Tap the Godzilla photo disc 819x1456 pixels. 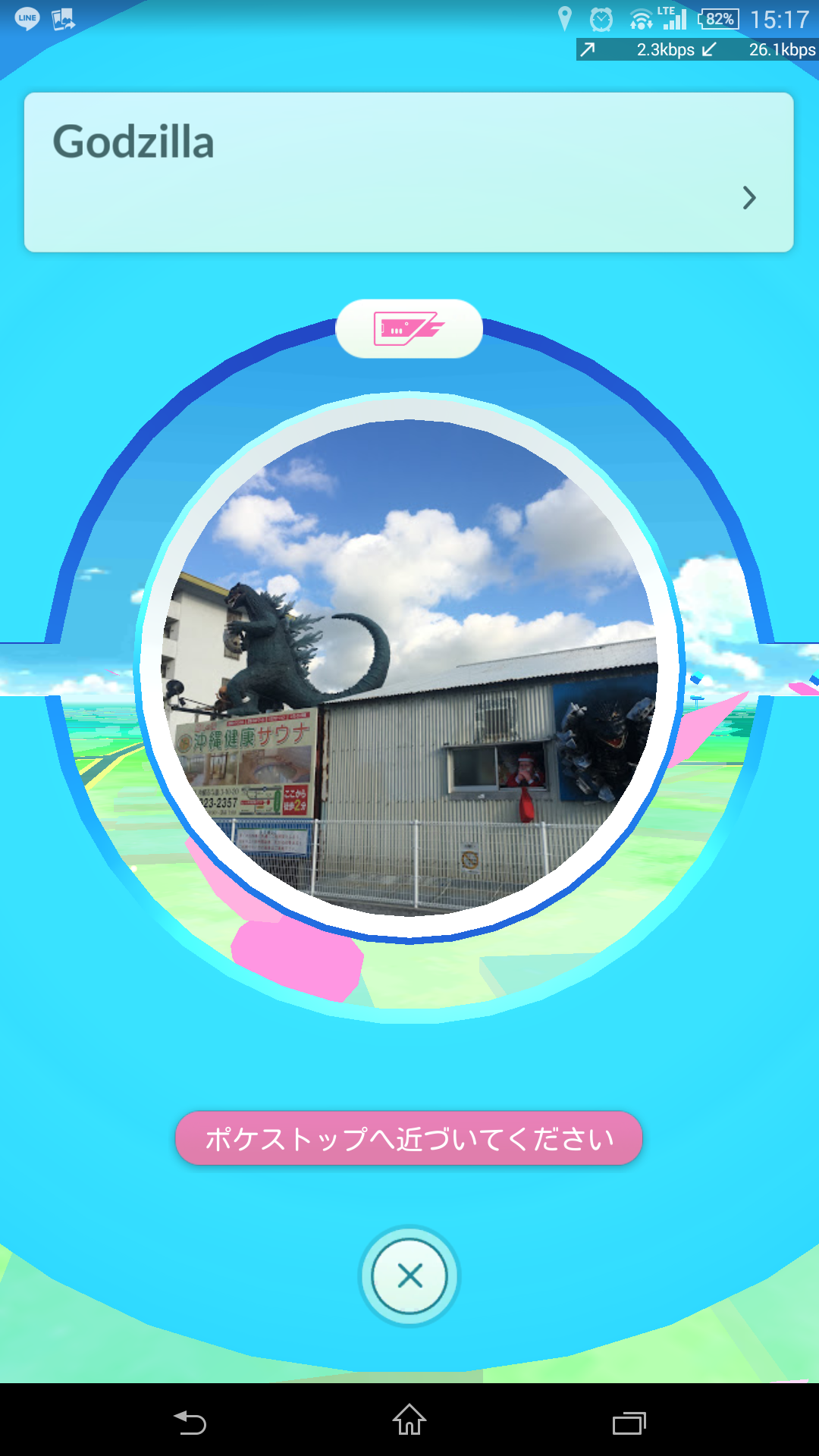[x=409, y=667]
